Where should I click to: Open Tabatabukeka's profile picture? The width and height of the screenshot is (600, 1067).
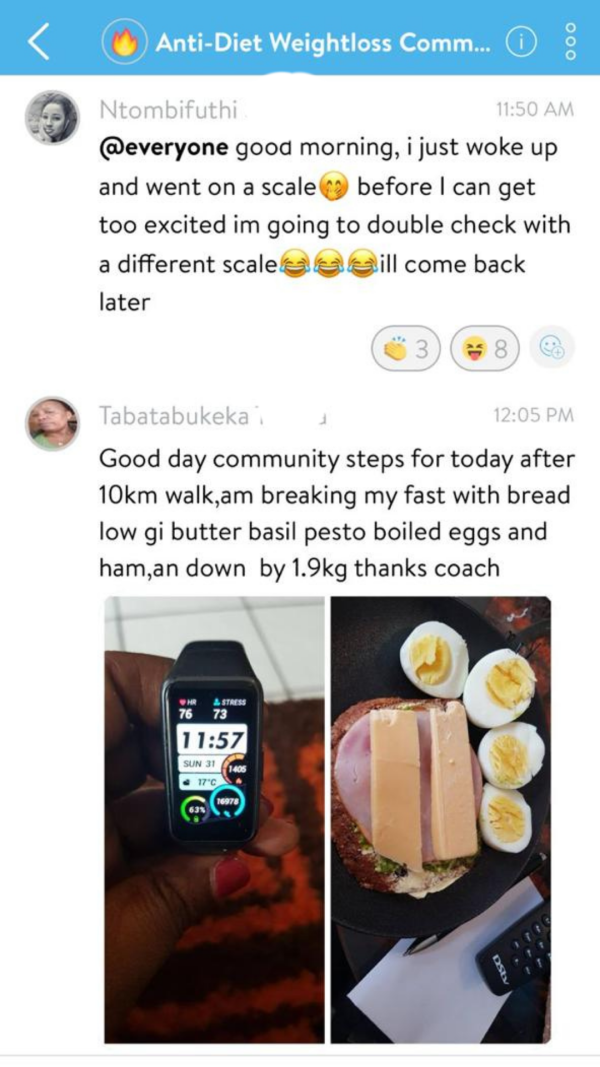tap(52, 423)
